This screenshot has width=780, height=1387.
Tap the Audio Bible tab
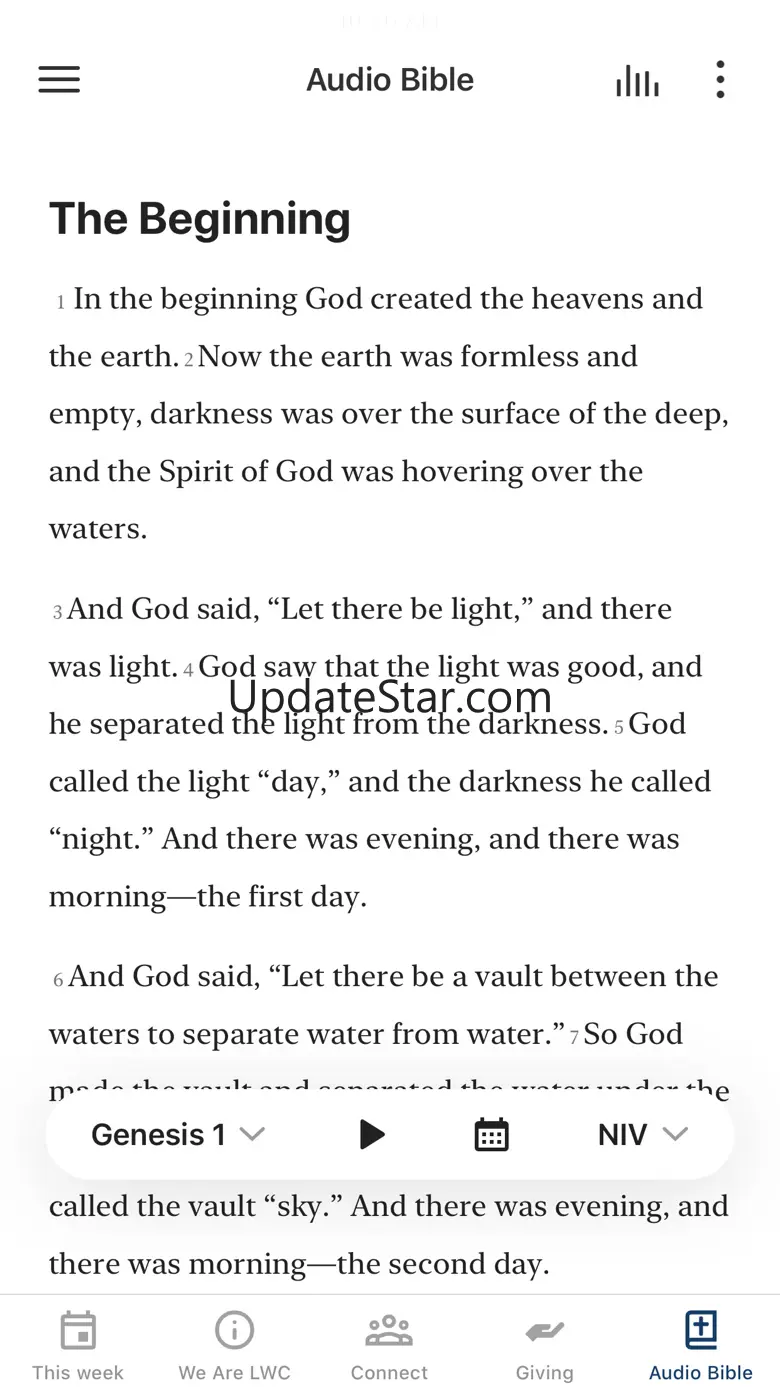pyautogui.click(x=701, y=1345)
